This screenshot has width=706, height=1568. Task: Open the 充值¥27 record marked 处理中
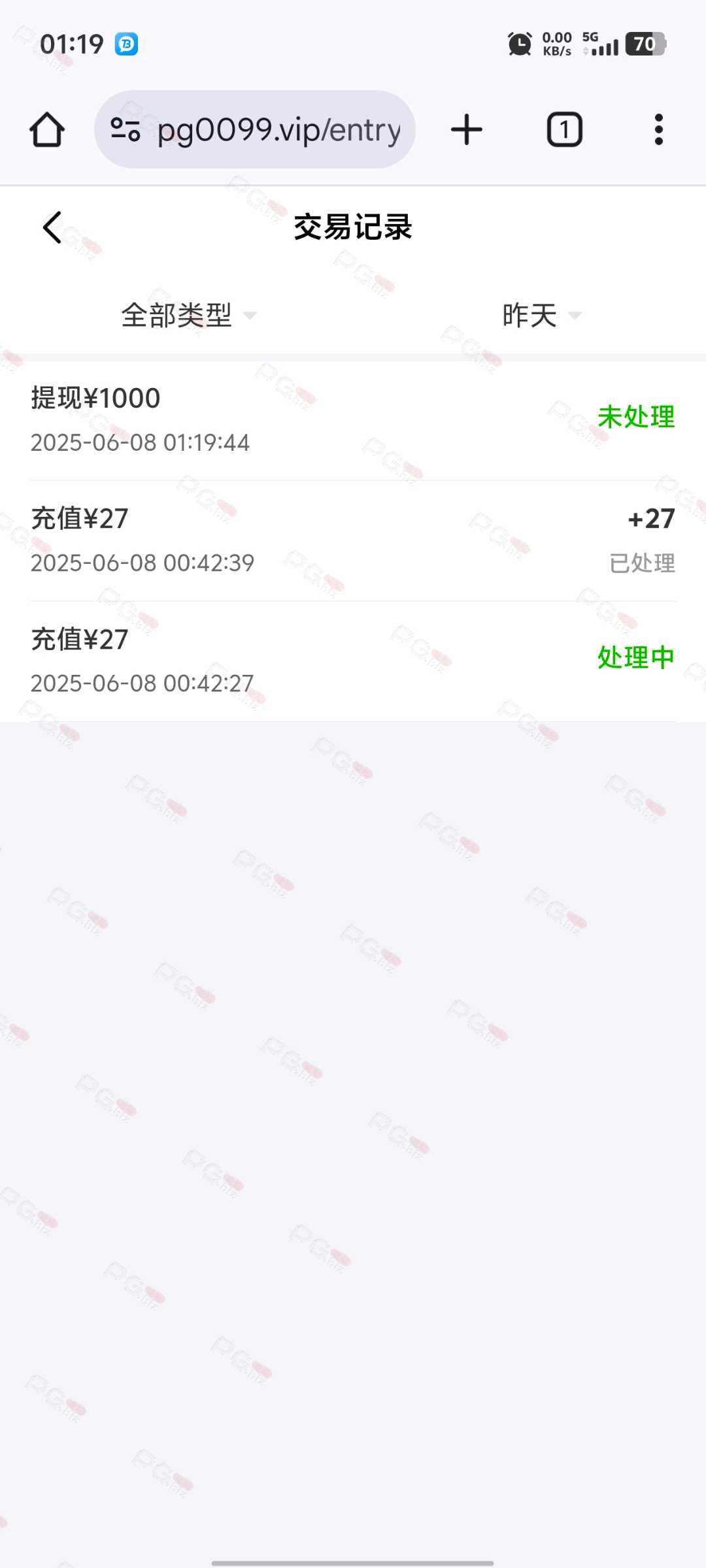[353, 662]
